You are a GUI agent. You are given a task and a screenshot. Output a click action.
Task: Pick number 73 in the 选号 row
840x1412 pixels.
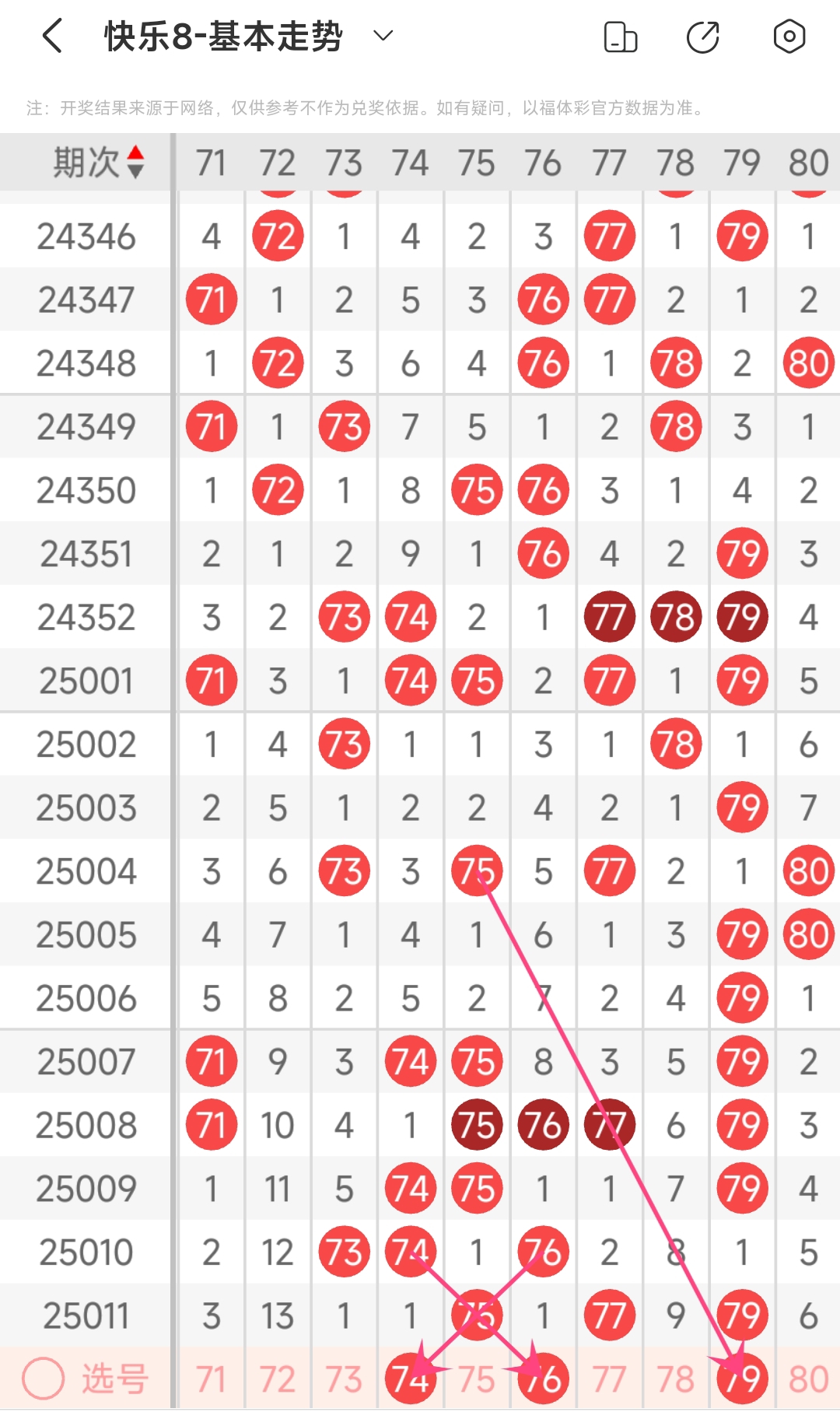coord(344,1379)
